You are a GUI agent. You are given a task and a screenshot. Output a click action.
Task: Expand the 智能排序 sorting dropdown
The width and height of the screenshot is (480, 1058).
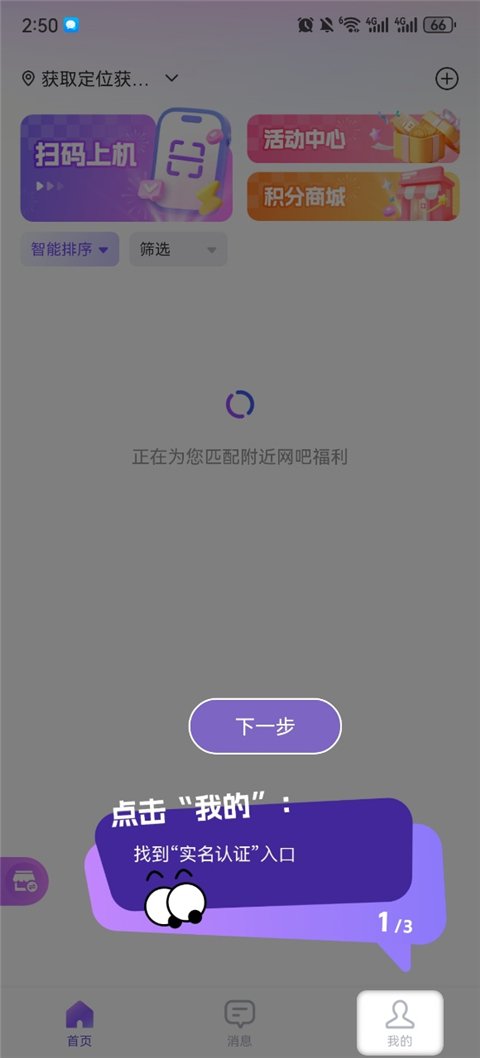[x=70, y=249]
